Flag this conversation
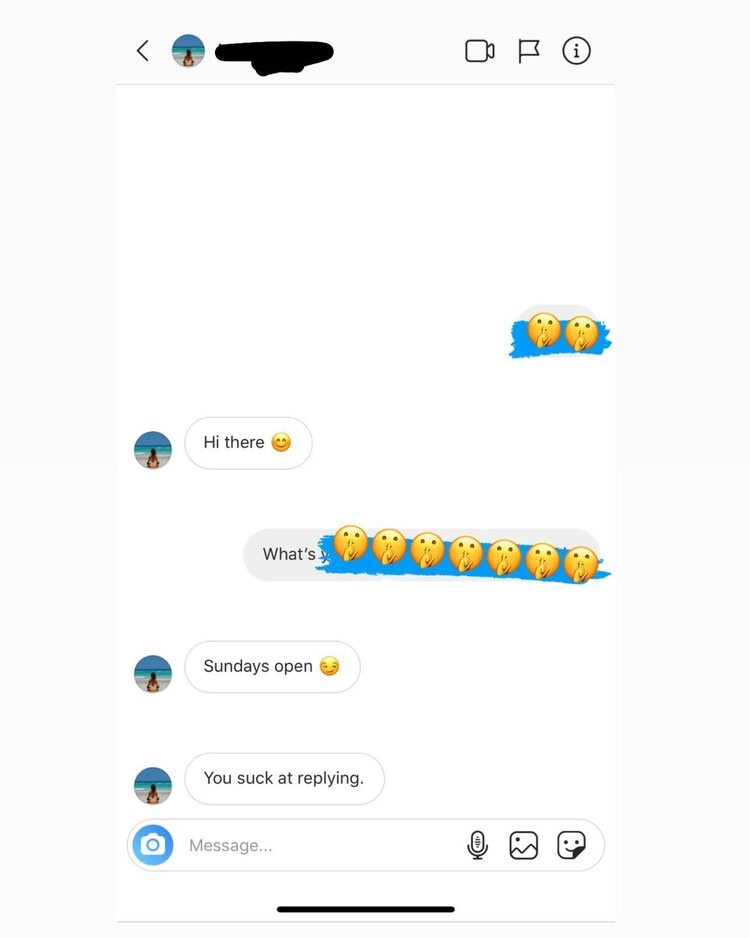Viewport: 750px width, 938px height. click(x=529, y=51)
